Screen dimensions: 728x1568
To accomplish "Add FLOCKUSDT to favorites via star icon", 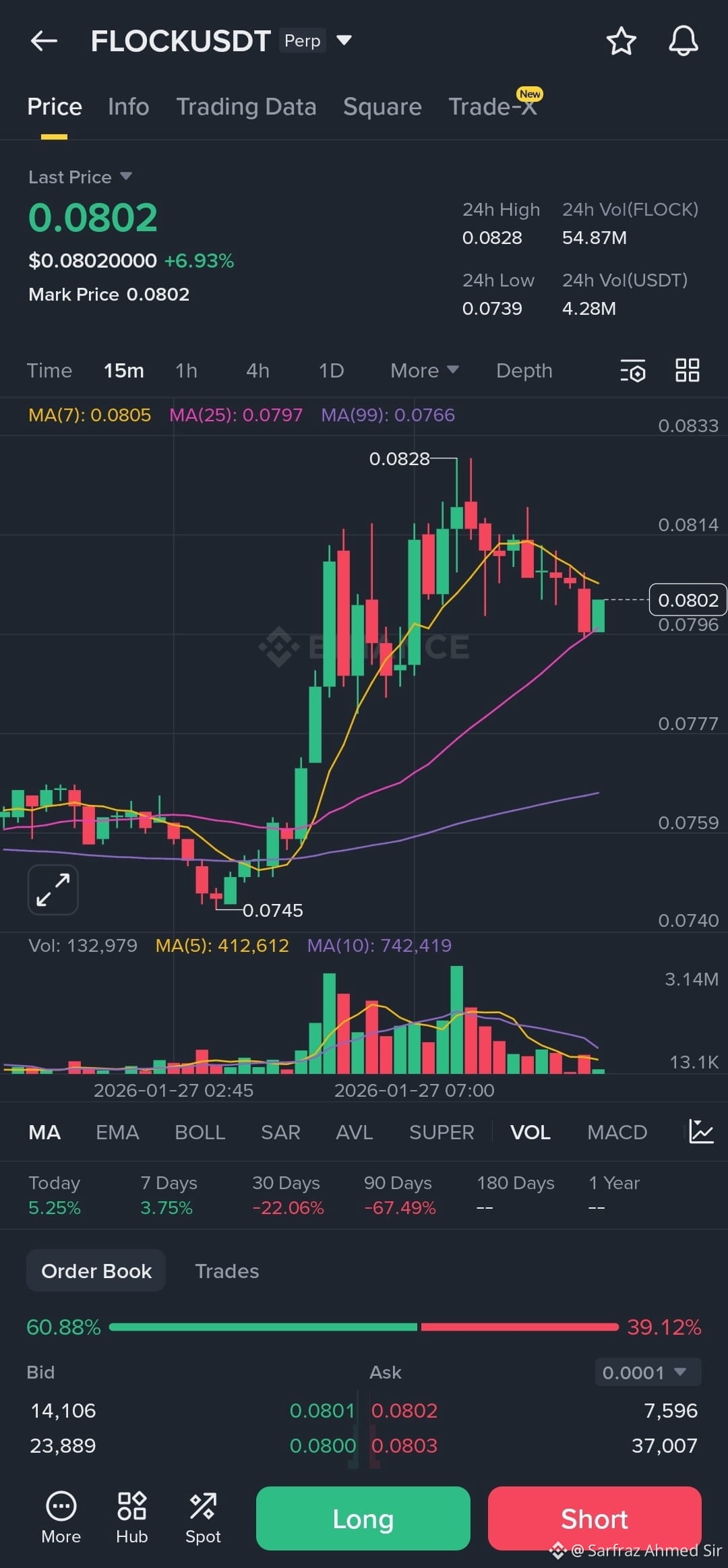I will [621, 41].
